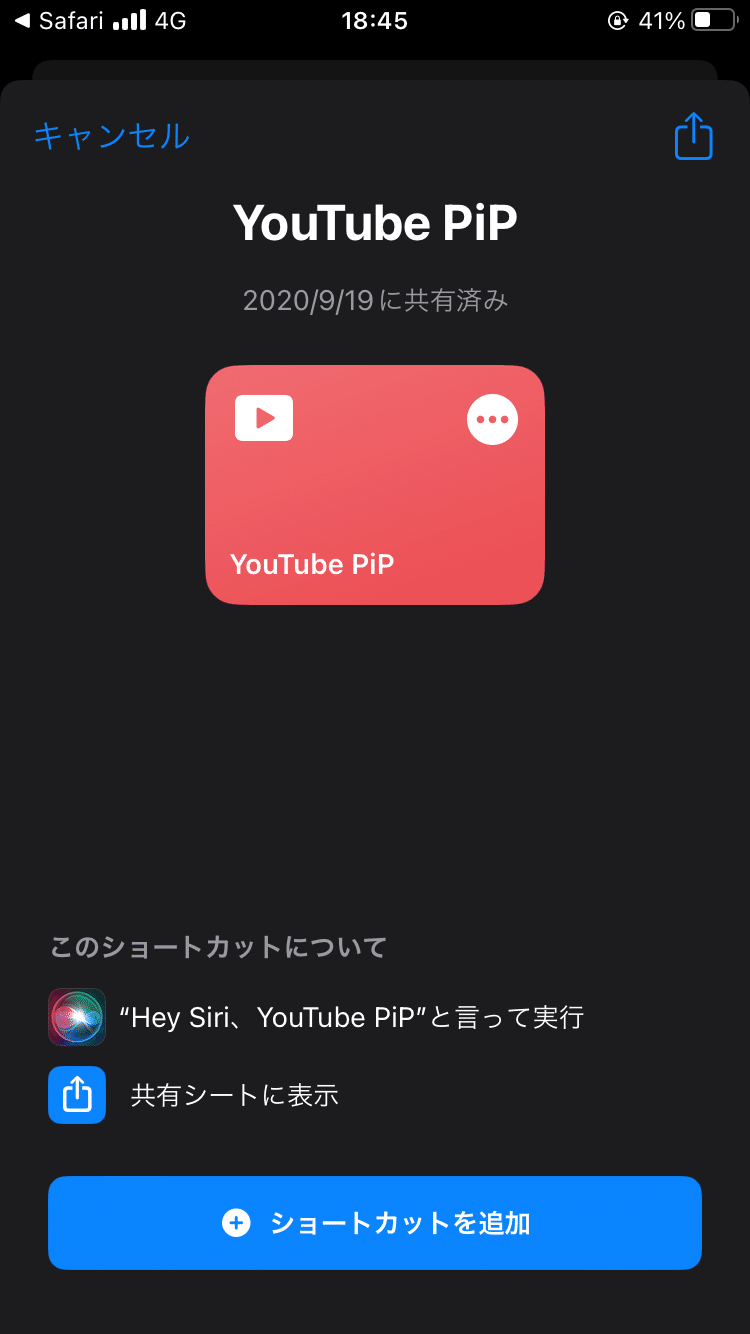Viewport: 750px width, 1334px height.
Task: Open the YouTube PiP shortcut card
Action: click(x=375, y=485)
